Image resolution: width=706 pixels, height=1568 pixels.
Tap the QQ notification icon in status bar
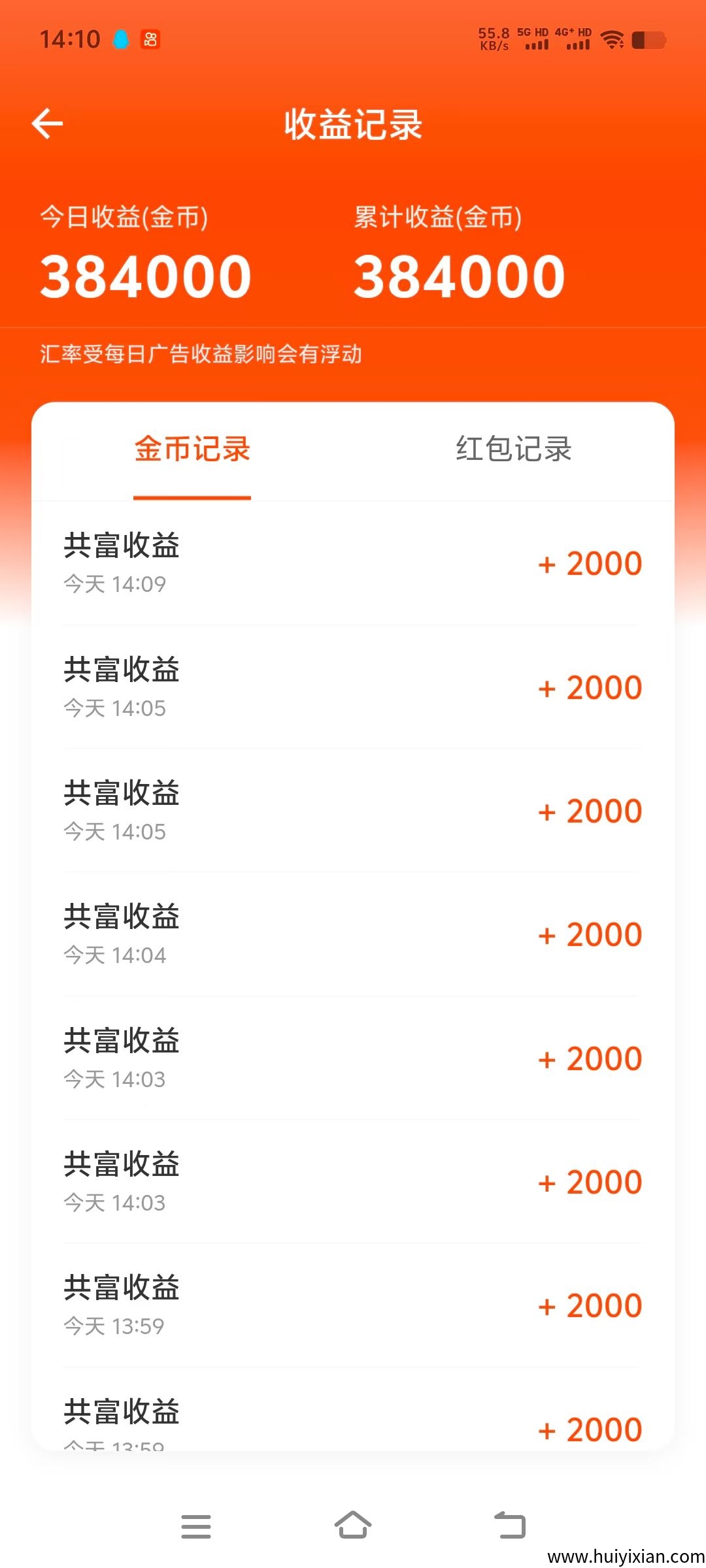120,39
